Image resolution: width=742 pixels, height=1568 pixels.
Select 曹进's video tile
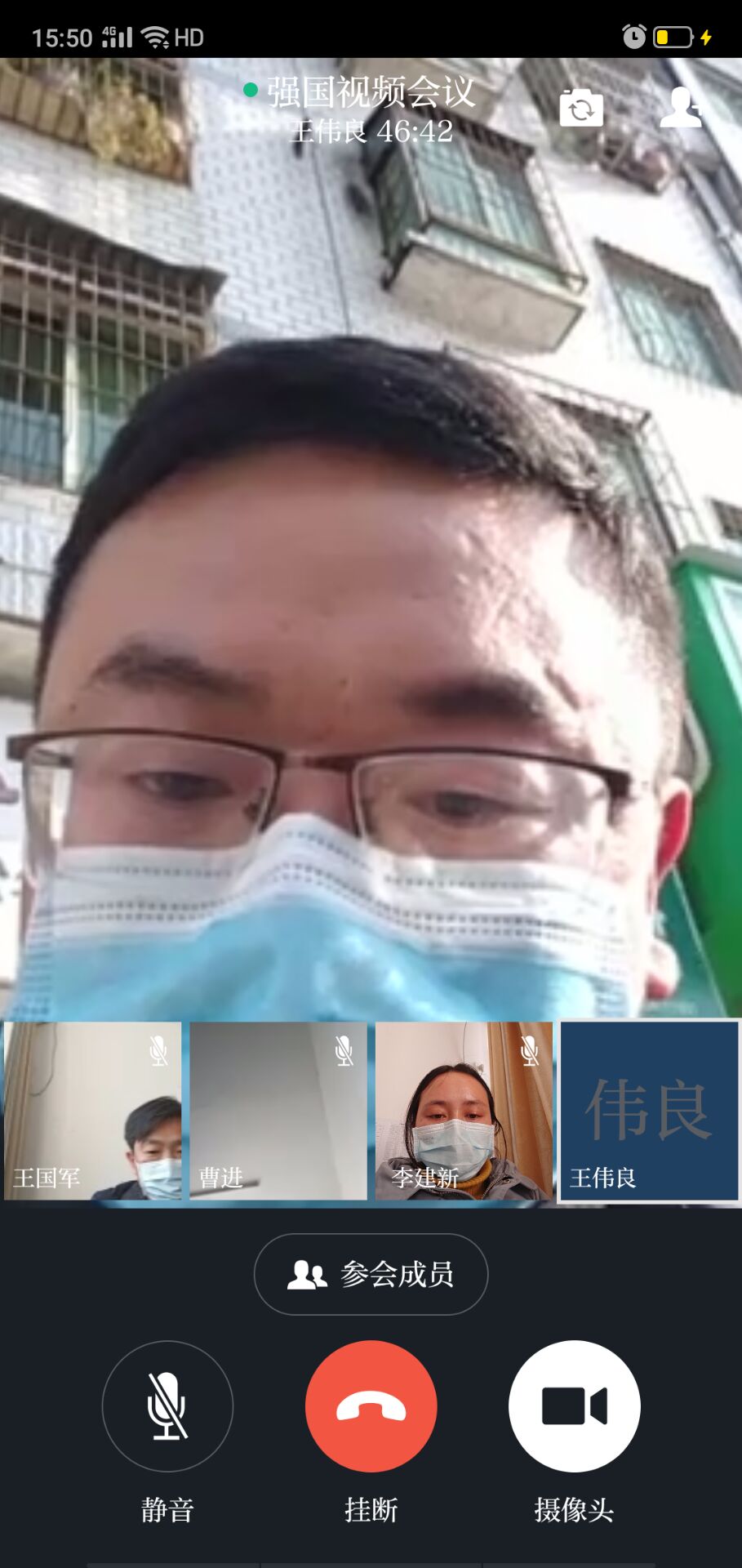pyautogui.click(x=278, y=1111)
